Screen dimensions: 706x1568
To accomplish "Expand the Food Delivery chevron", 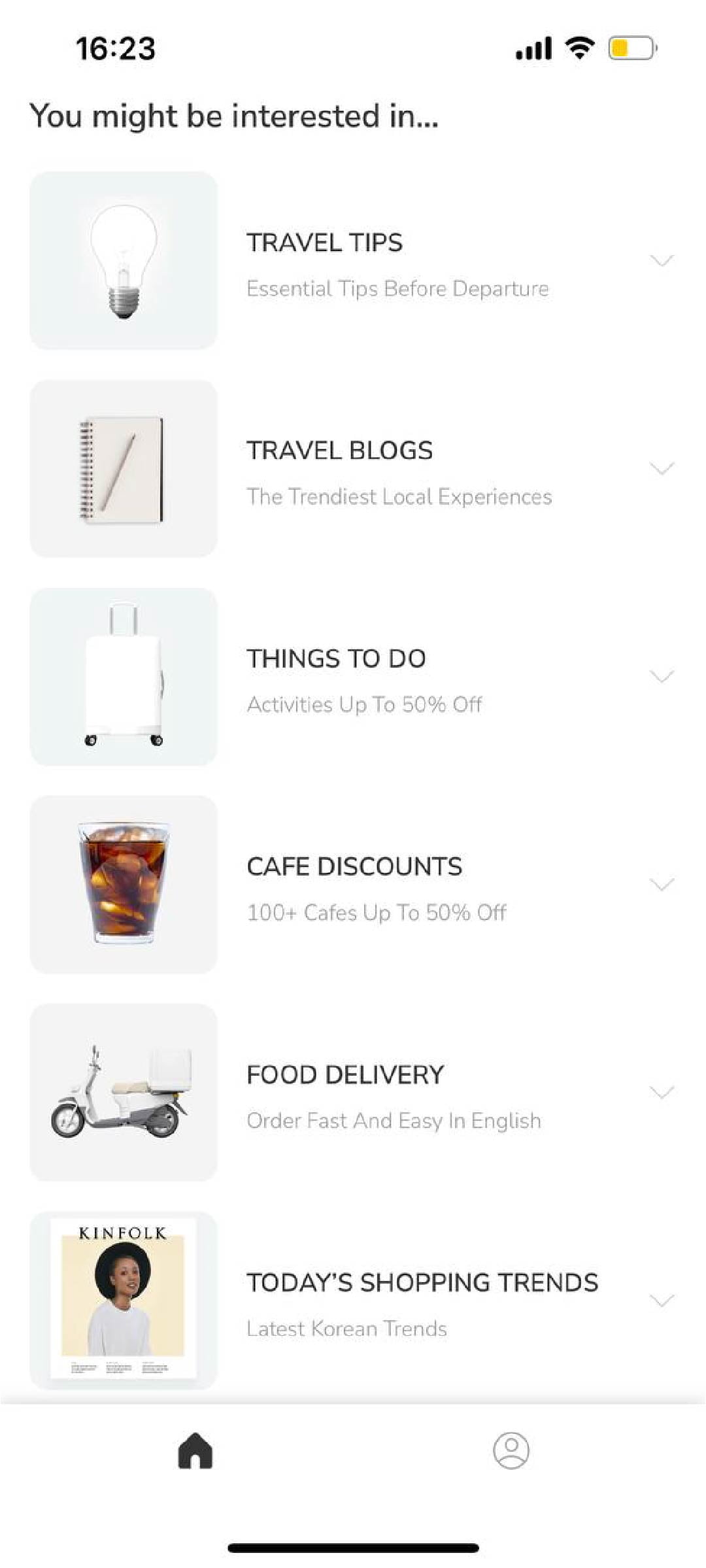I will pos(662,1093).
